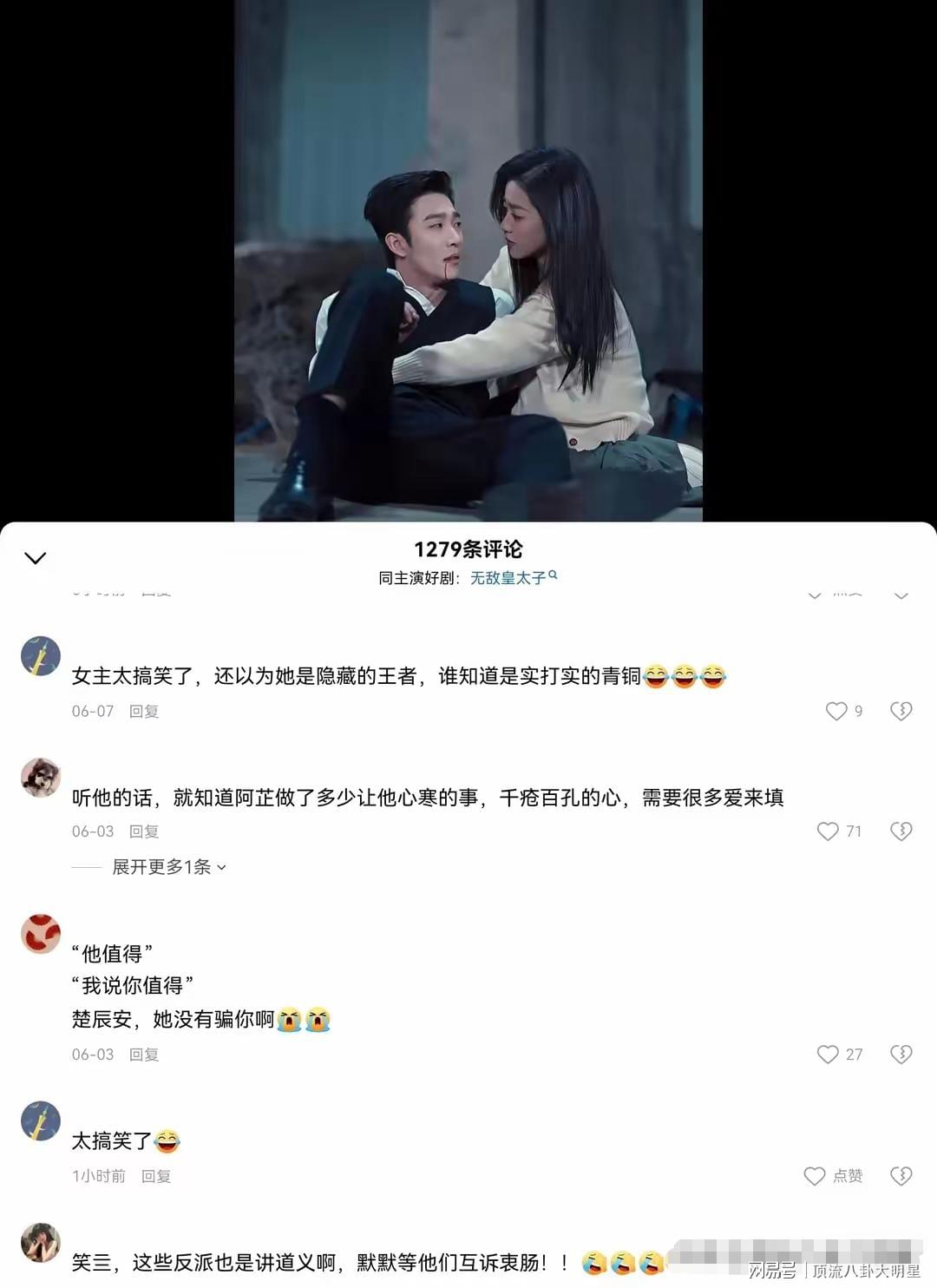
Task: Open avatar of the 笑三 commenter
Action: 41,1243
